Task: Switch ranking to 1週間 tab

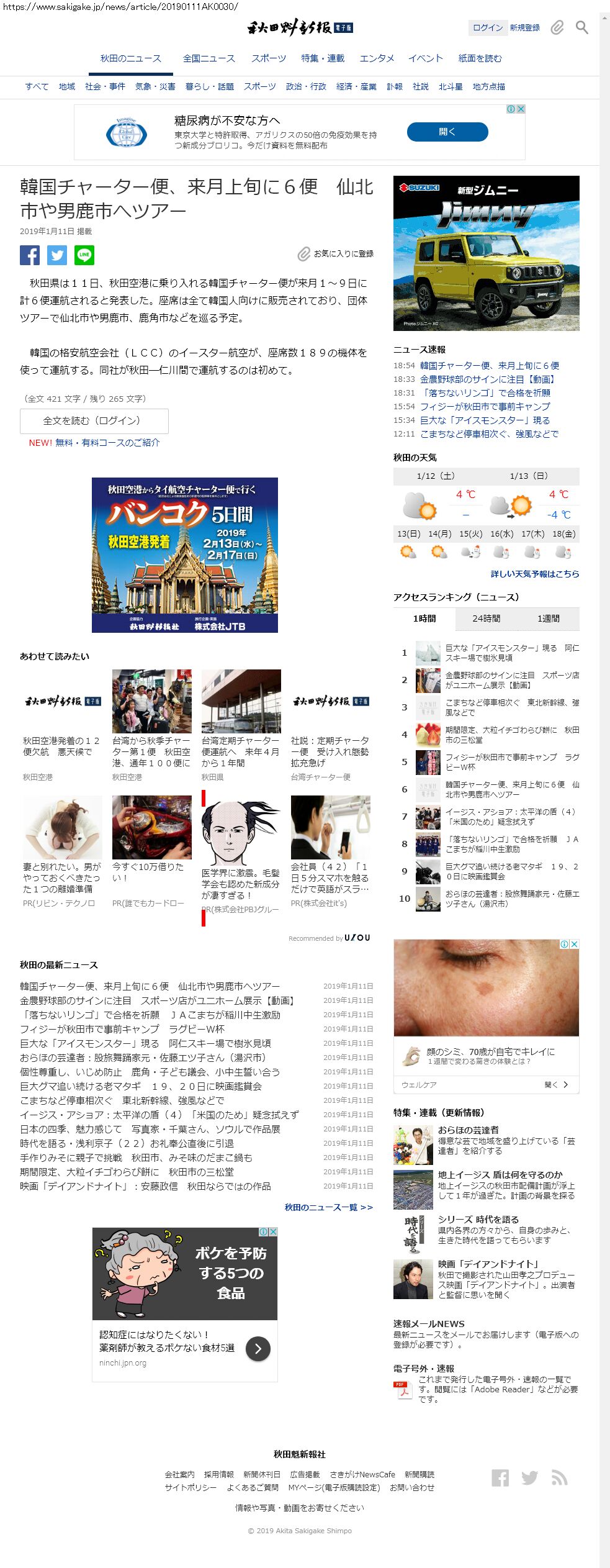Action: pyautogui.click(x=549, y=619)
